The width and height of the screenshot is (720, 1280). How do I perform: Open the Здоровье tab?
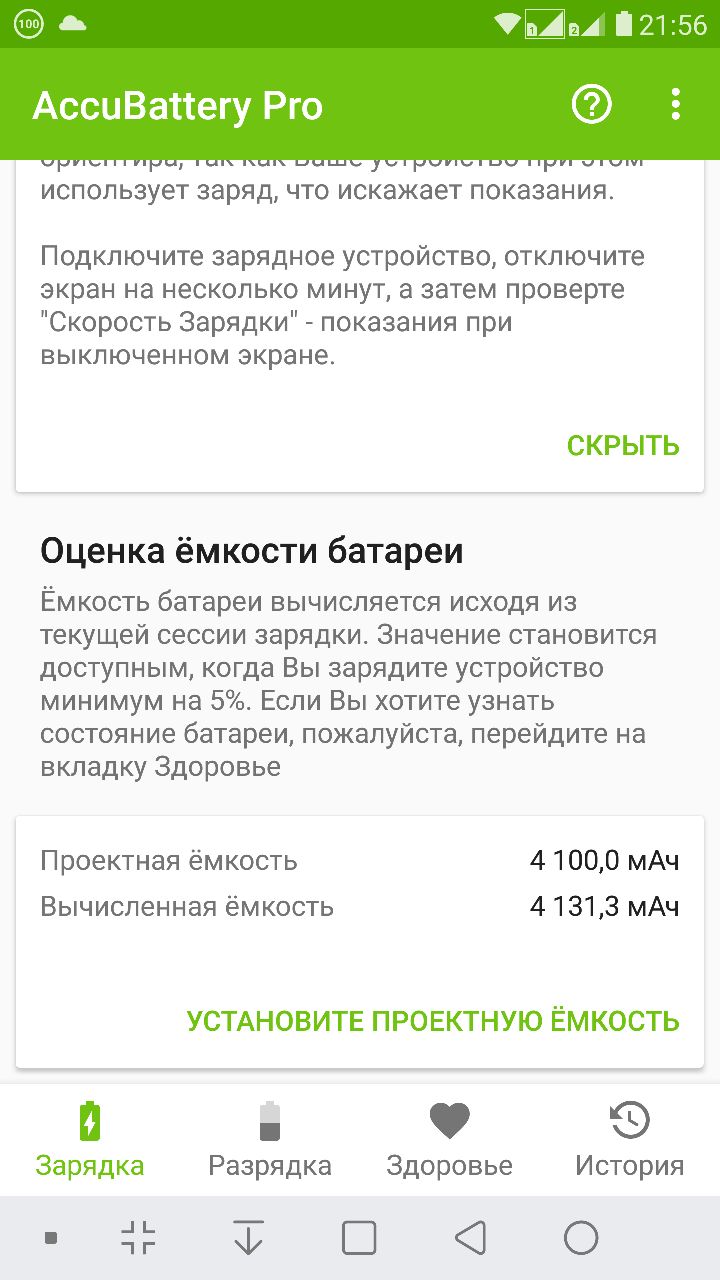click(x=450, y=1140)
